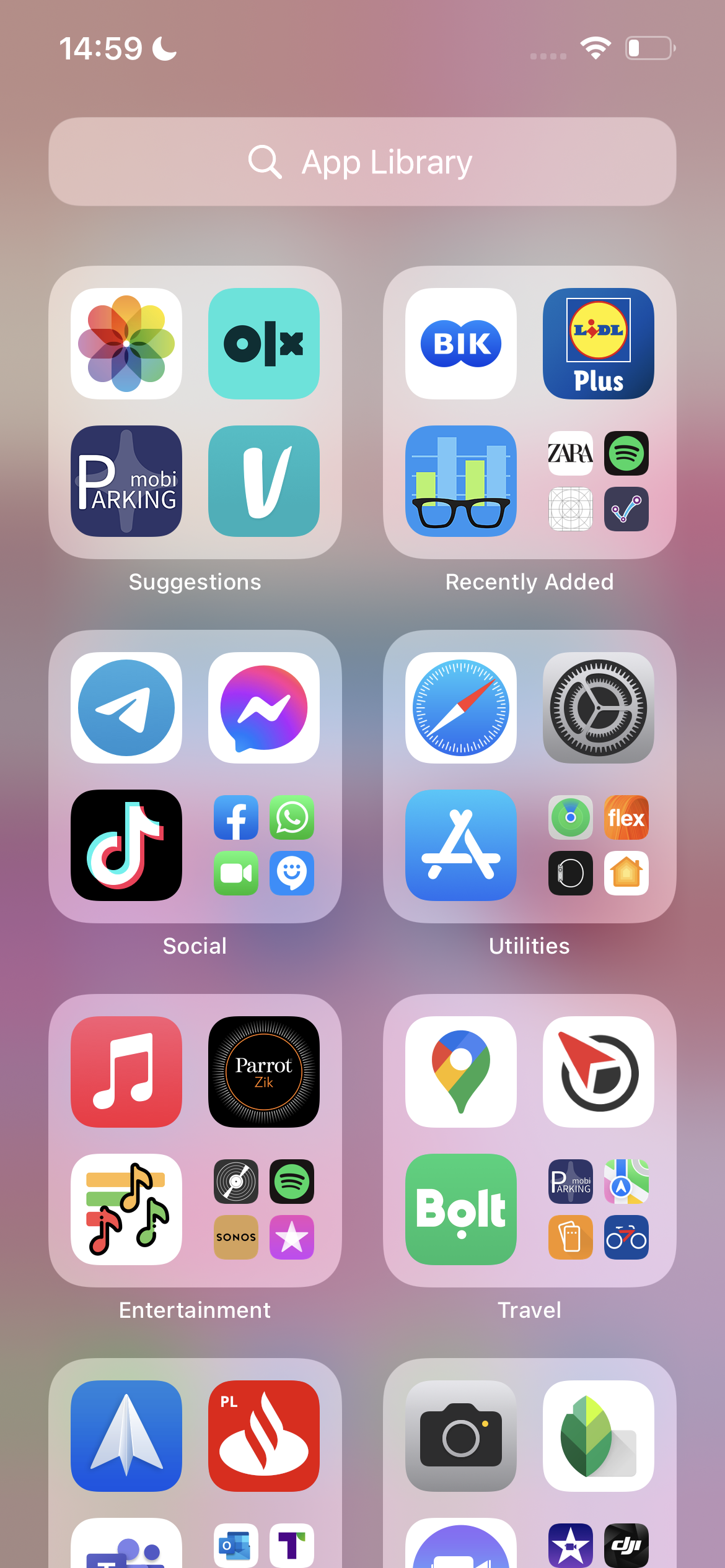Launch Apple Music

coord(126,1072)
